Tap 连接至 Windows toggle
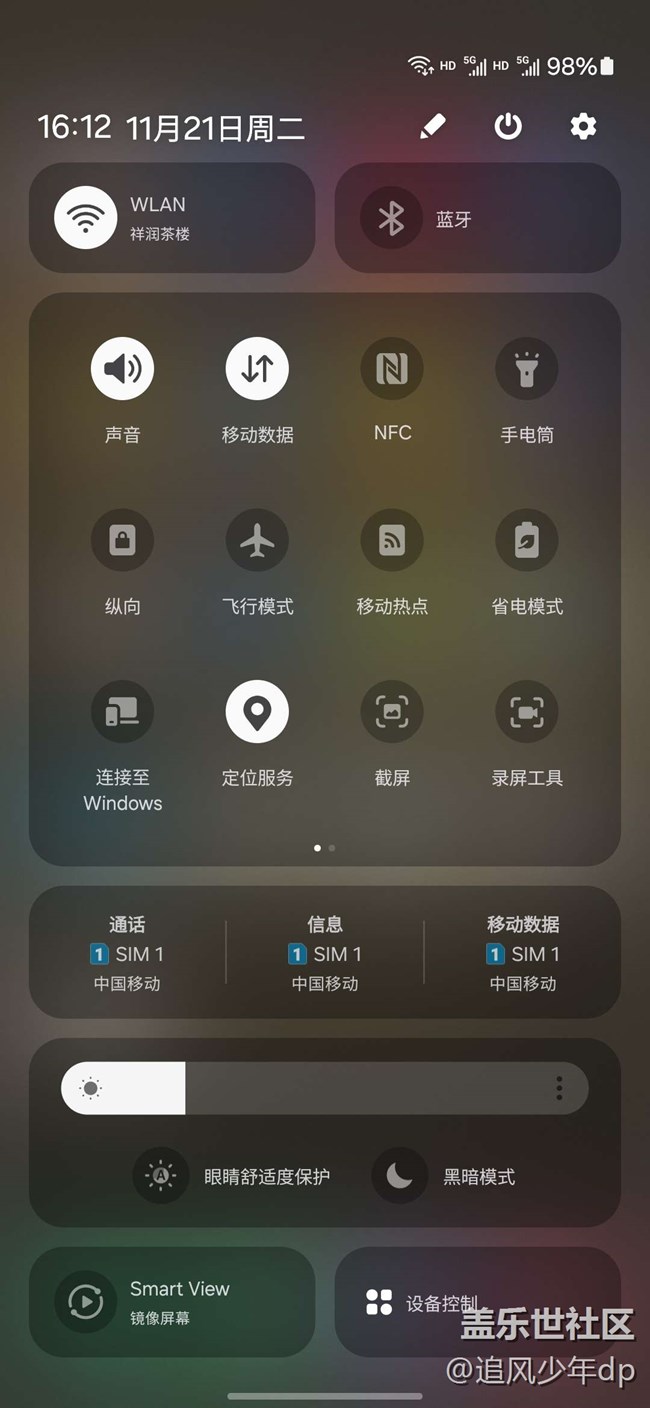 pos(122,712)
